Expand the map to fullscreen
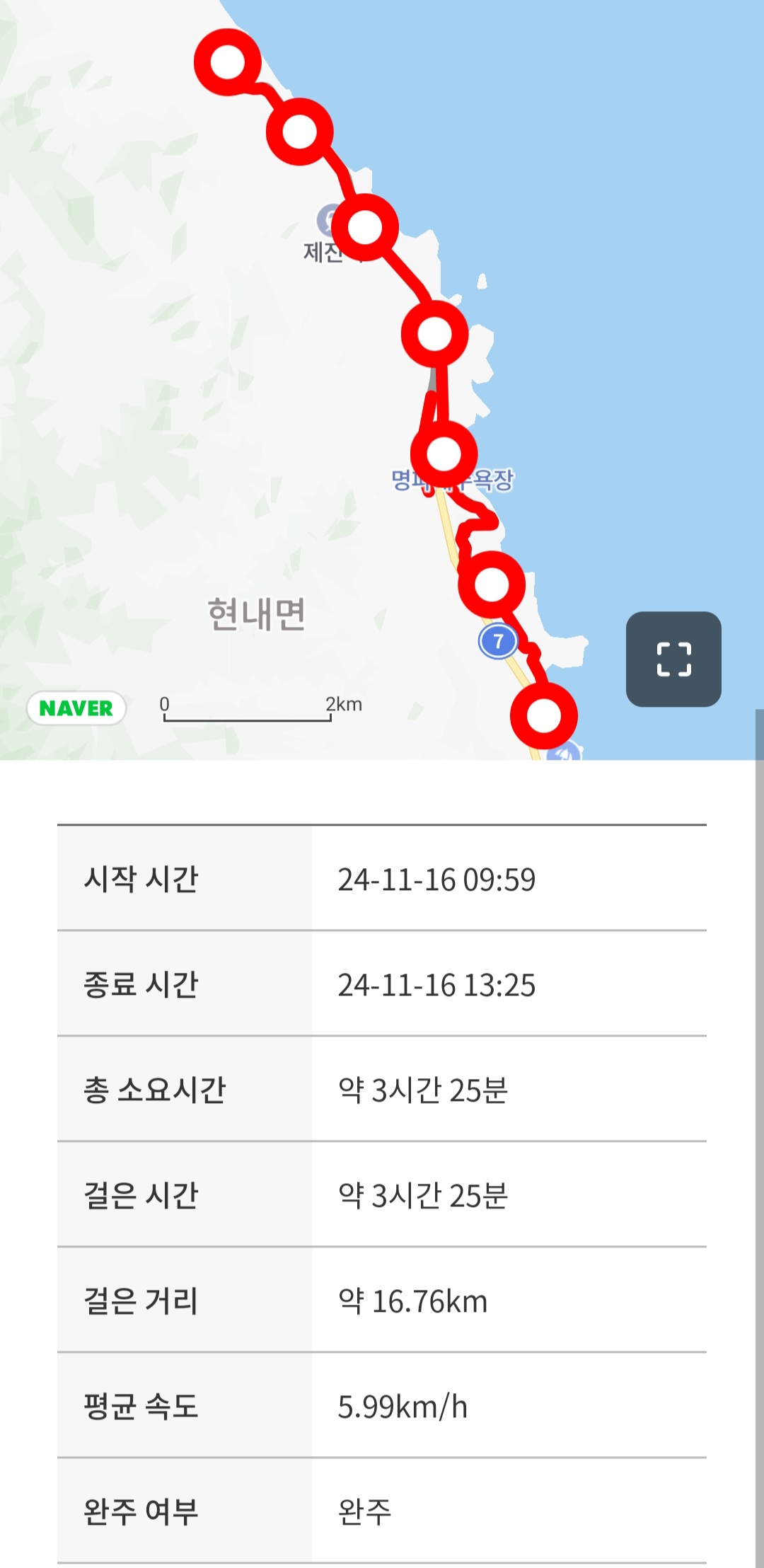764x1568 pixels. point(673,659)
